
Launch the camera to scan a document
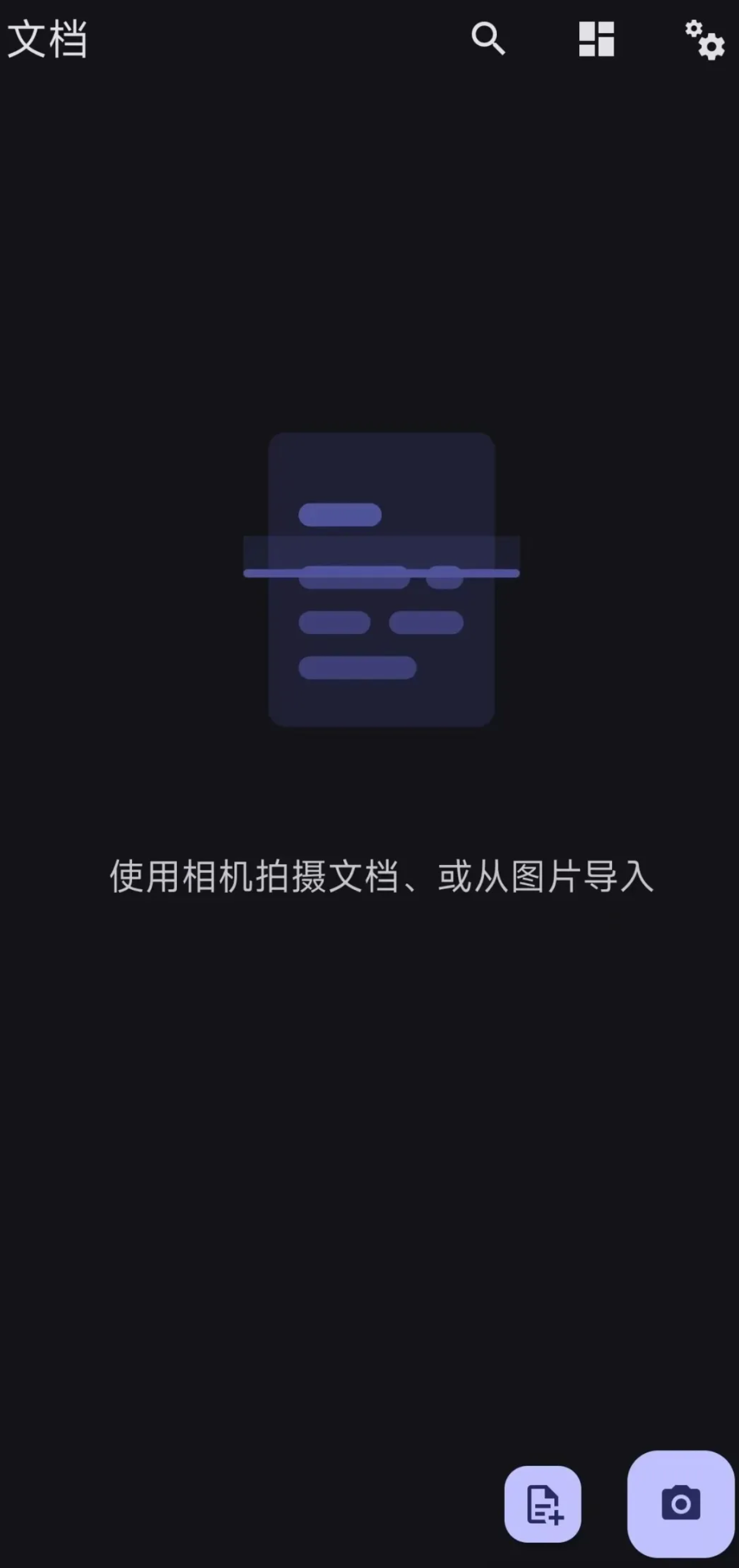(680, 1504)
